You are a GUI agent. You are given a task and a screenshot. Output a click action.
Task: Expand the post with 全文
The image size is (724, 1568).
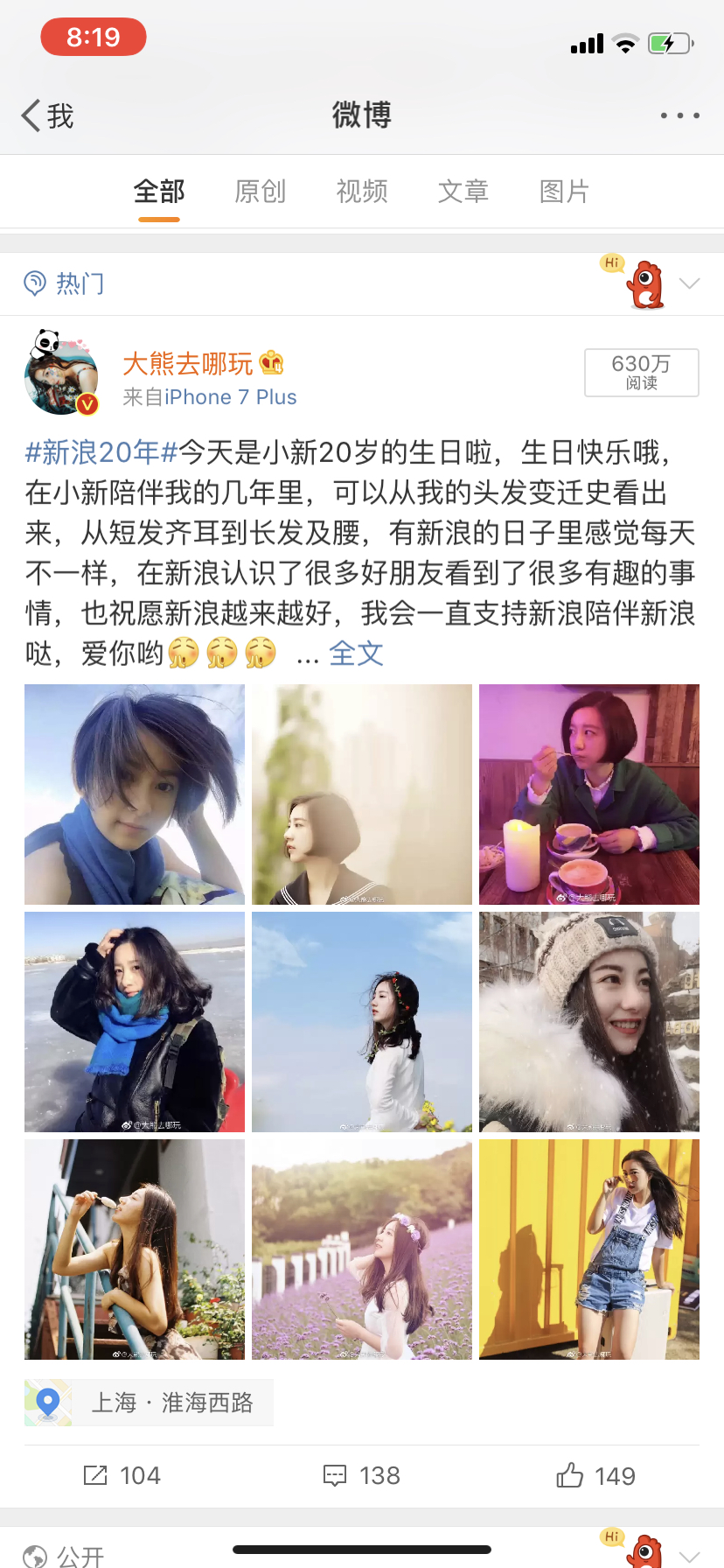tap(356, 653)
